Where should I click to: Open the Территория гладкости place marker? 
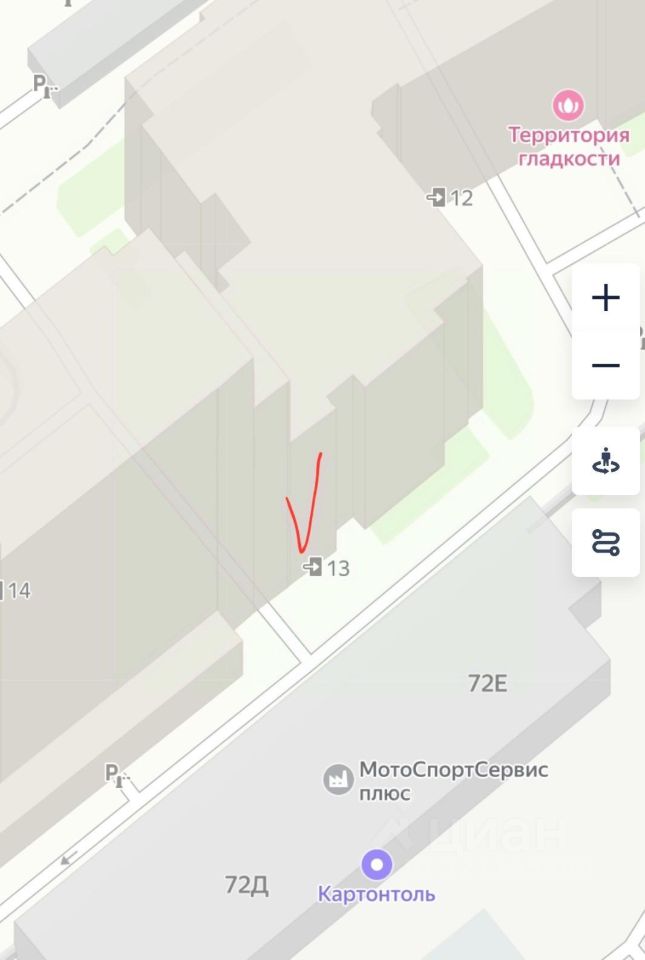[568, 104]
